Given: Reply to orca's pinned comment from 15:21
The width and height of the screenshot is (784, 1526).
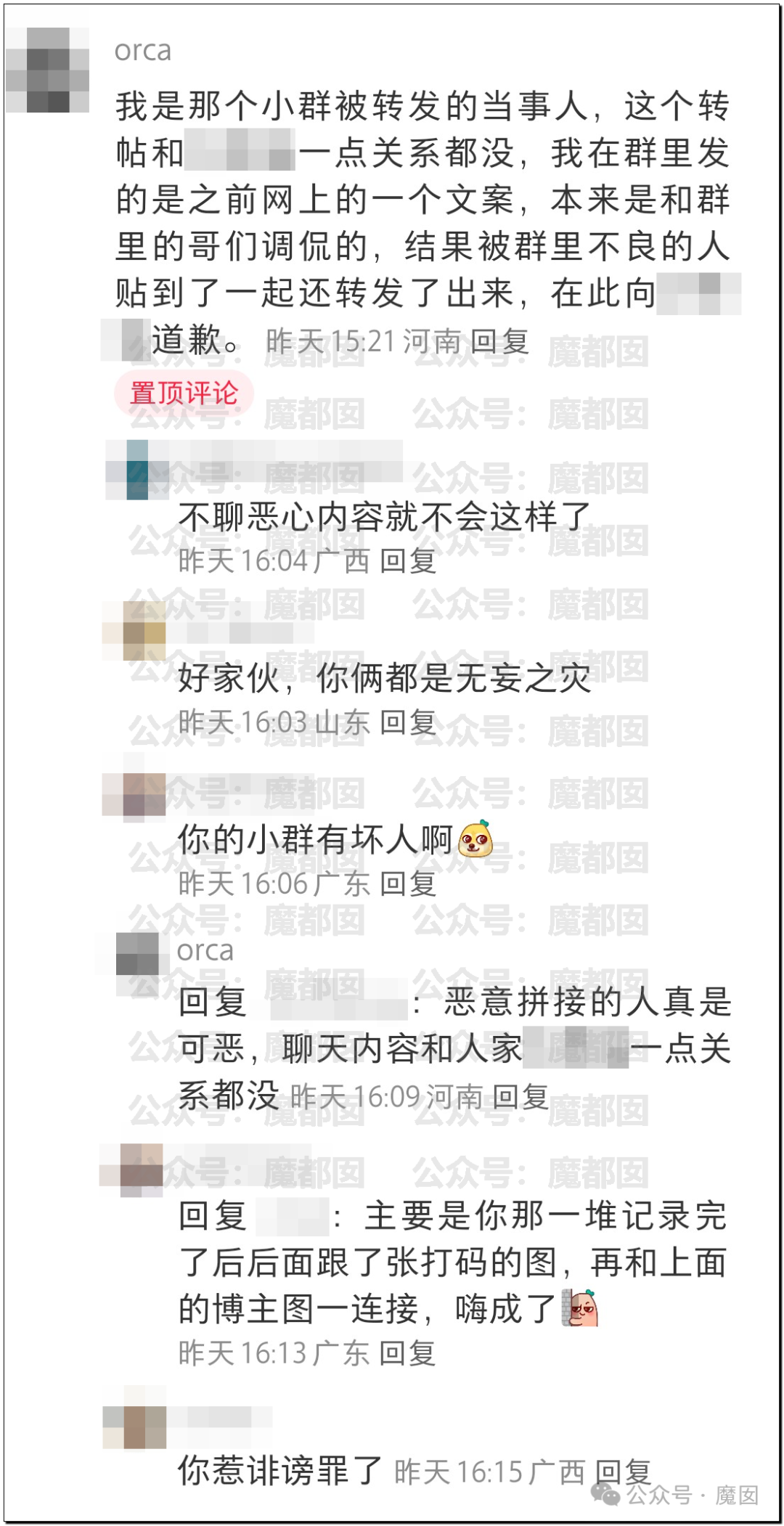Looking at the screenshot, I should pos(499,341).
